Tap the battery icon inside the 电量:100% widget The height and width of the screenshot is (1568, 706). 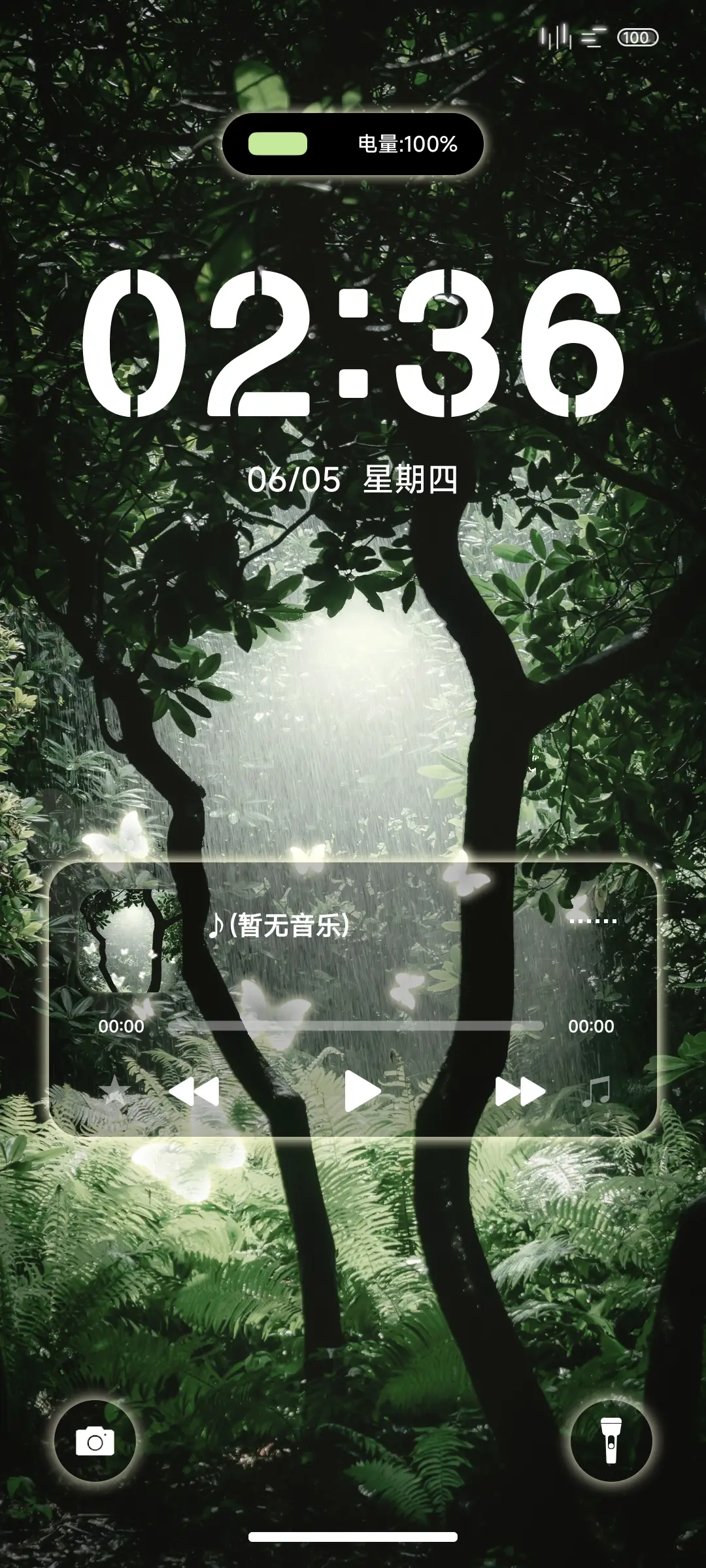tap(277, 143)
